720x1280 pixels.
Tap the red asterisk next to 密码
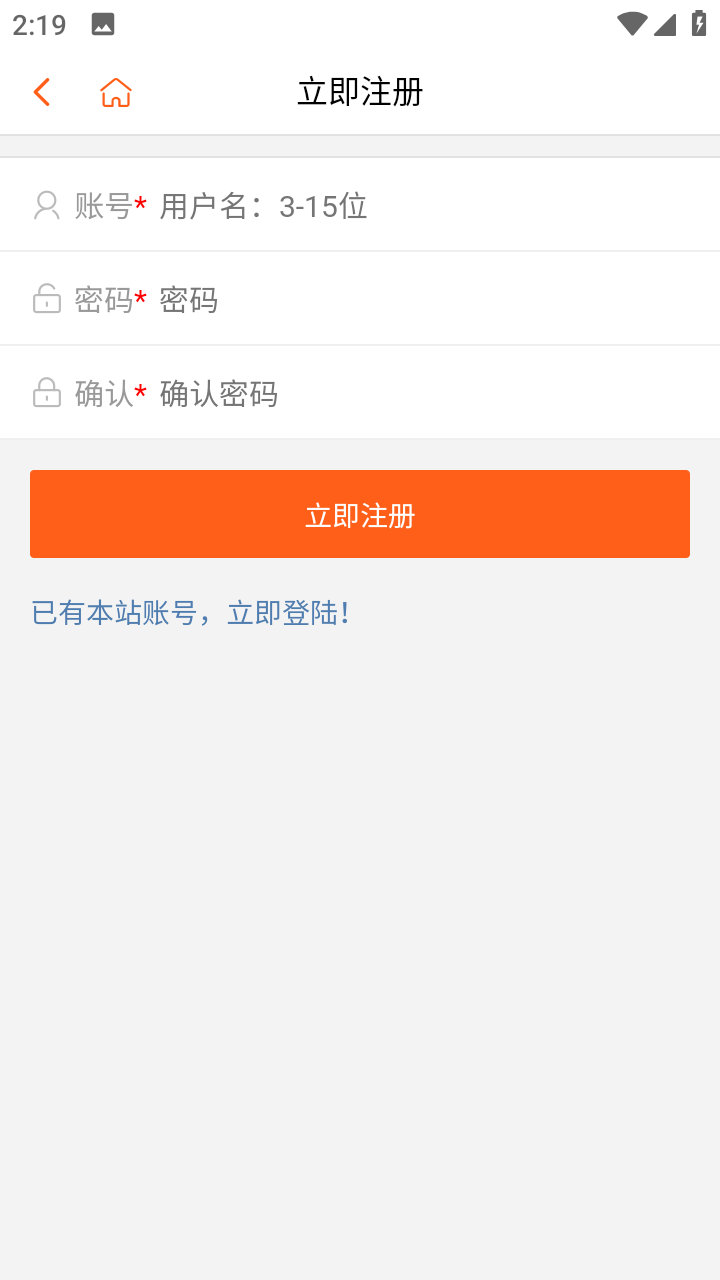tap(141, 298)
